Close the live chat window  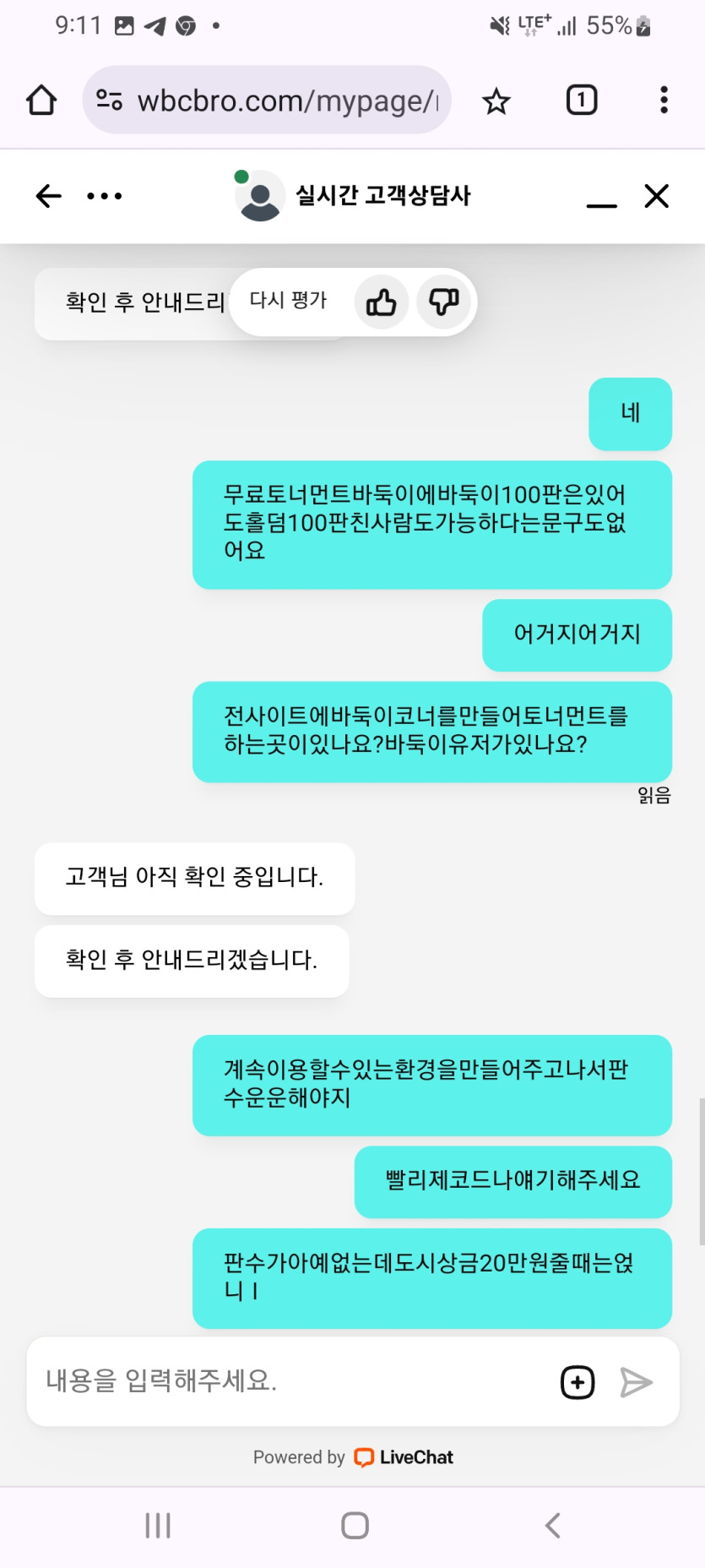pos(656,196)
